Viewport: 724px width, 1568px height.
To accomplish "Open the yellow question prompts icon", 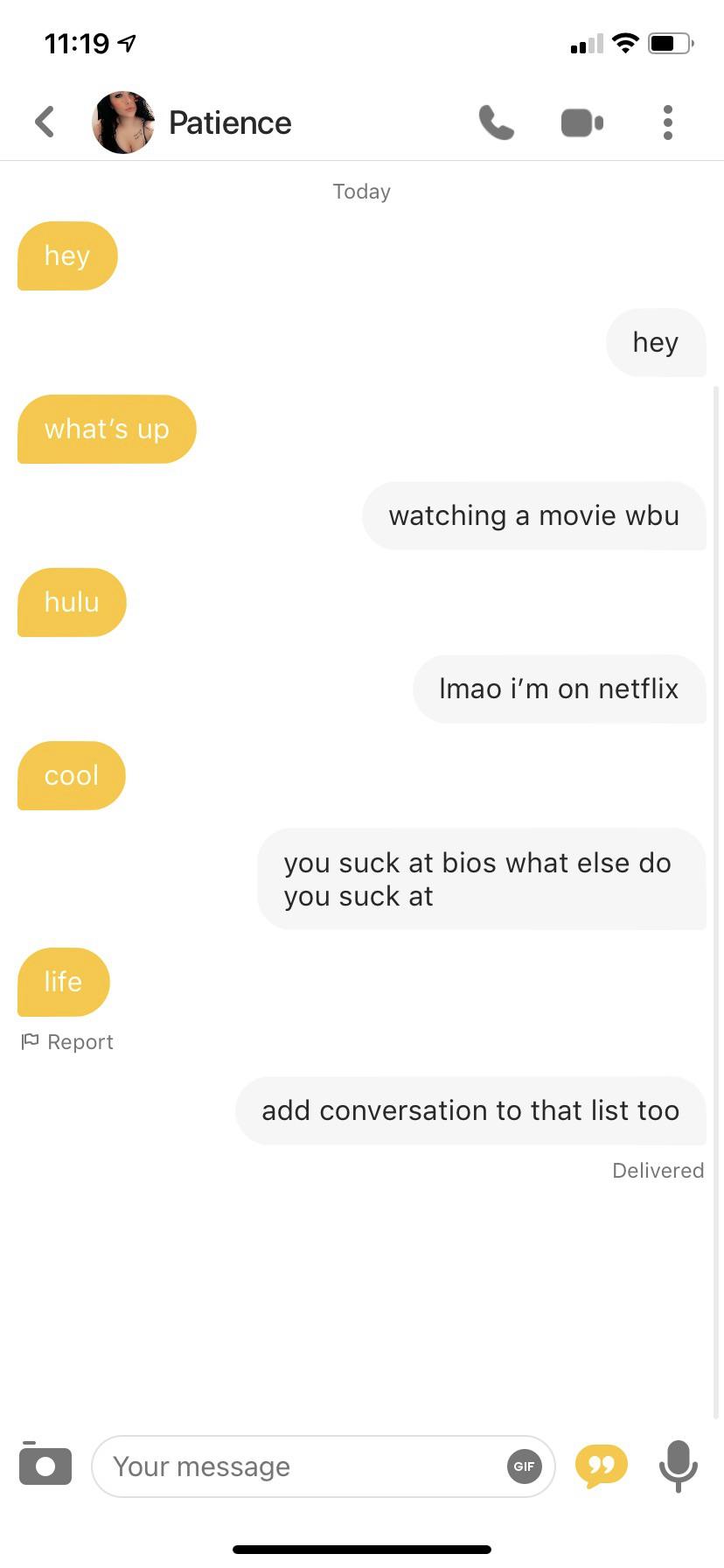I will tap(601, 1466).
